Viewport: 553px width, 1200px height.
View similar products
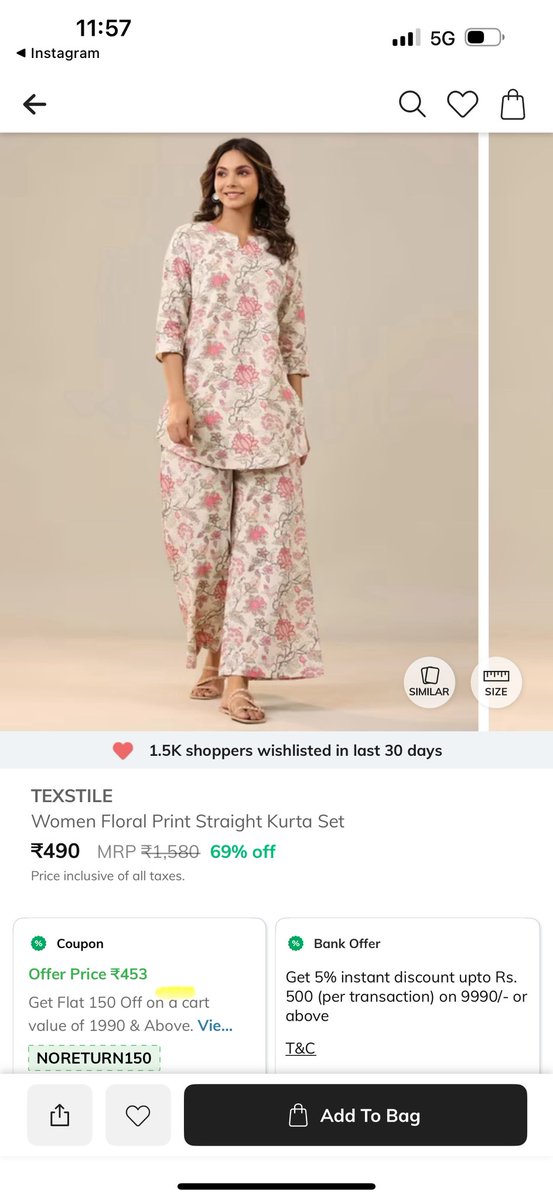430,682
